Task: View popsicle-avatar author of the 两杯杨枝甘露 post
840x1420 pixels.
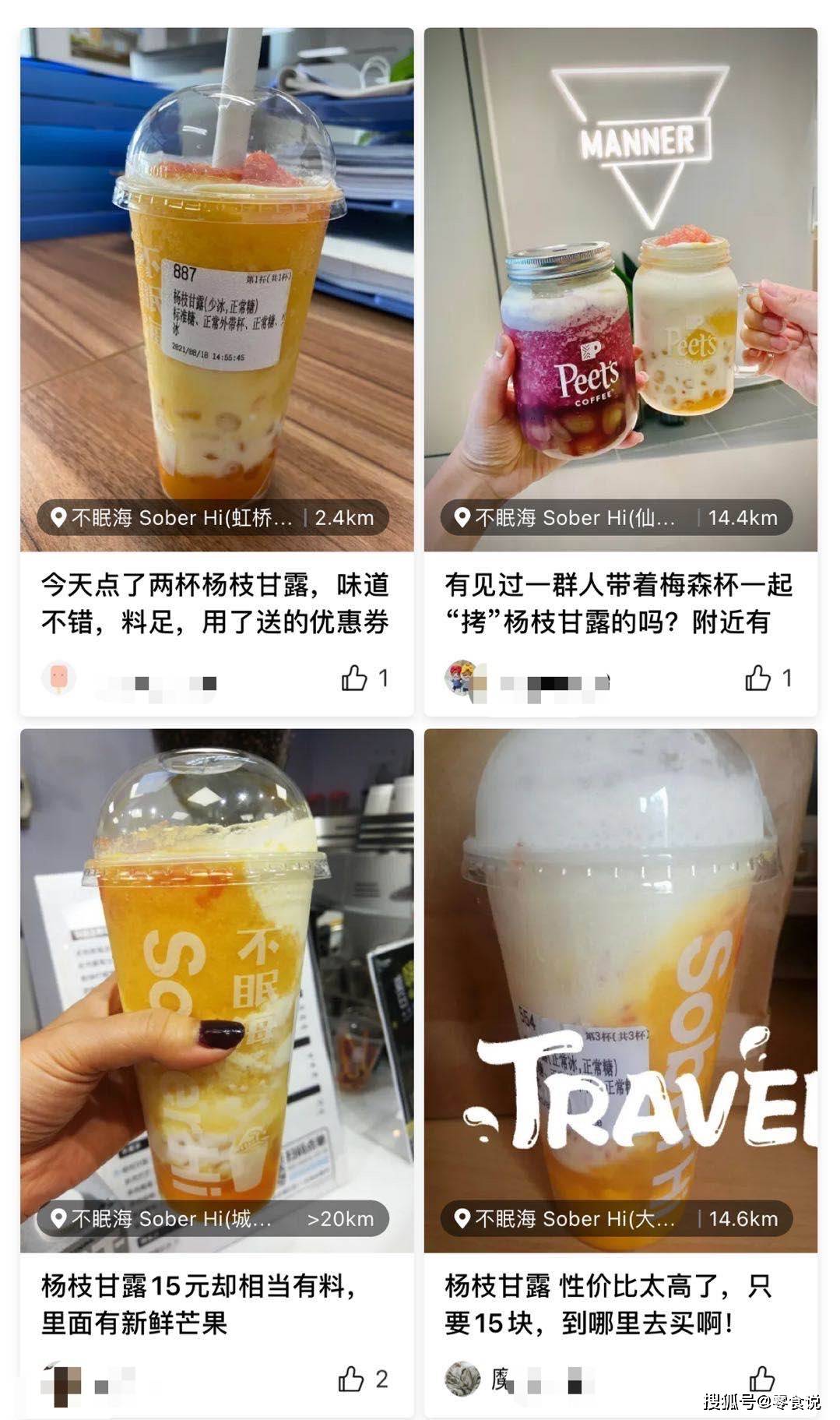Action: [x=58, y=678]
